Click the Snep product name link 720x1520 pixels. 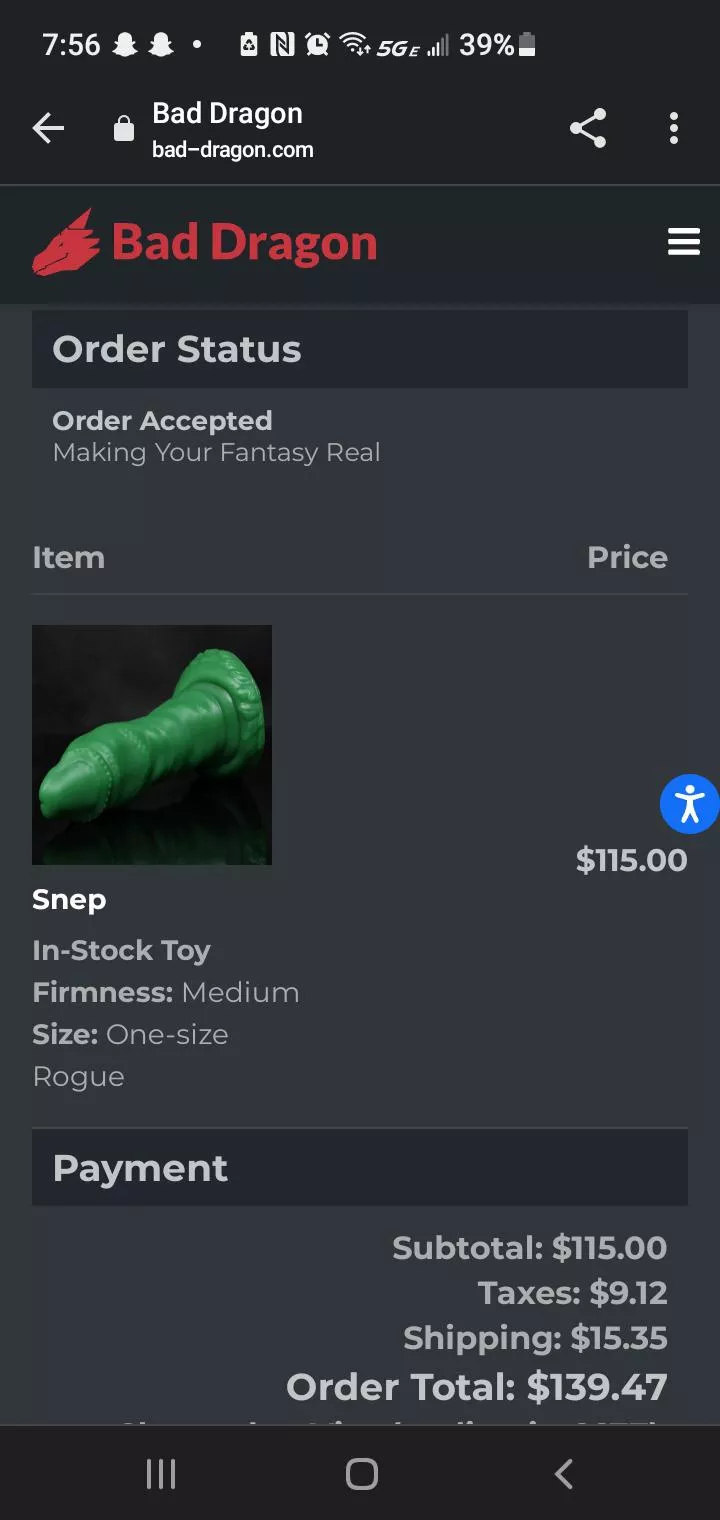[x=69, y=899]
